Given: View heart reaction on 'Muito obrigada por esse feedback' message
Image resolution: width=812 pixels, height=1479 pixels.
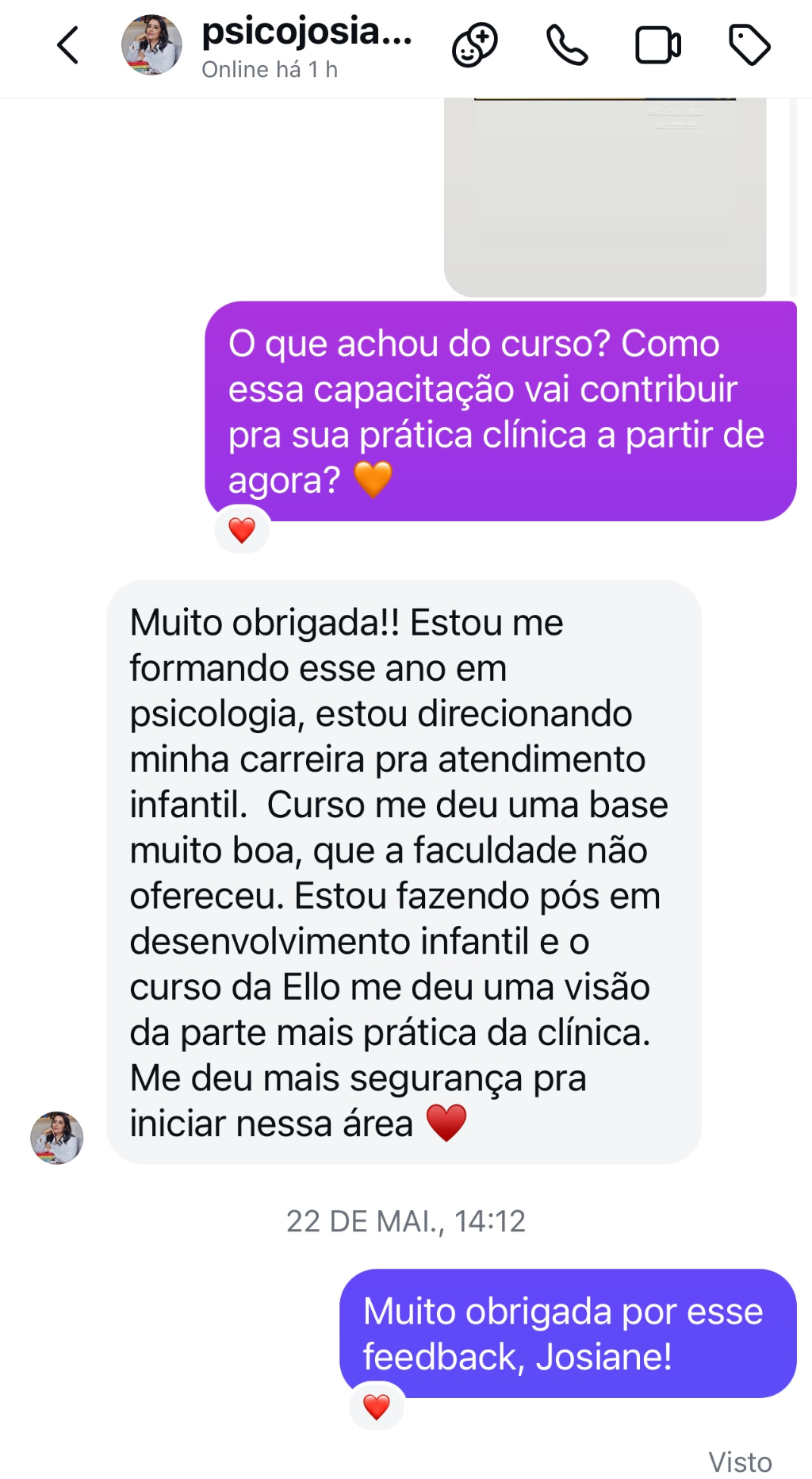Looking at the screenshot, I should [377, 1407].
